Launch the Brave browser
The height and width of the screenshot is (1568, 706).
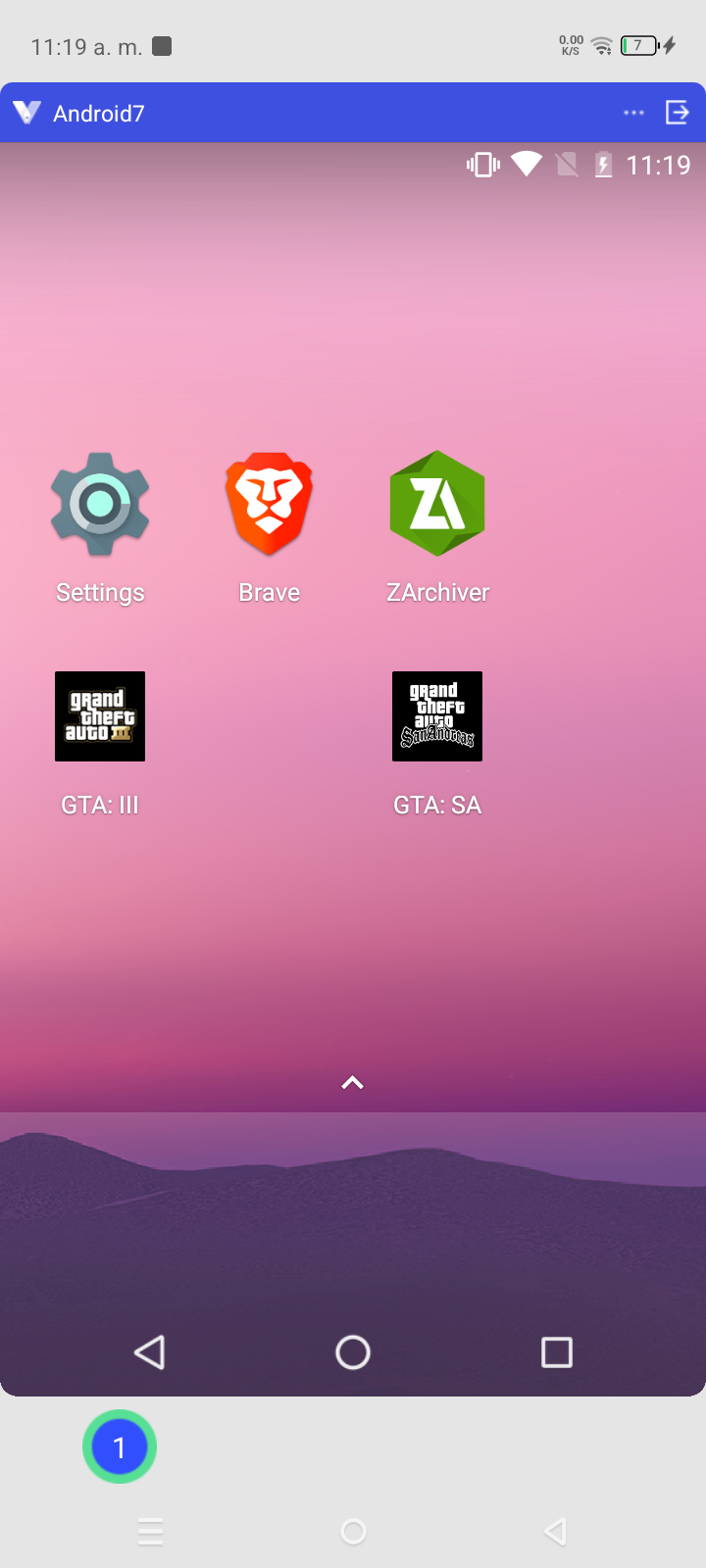tap(269, 505)
